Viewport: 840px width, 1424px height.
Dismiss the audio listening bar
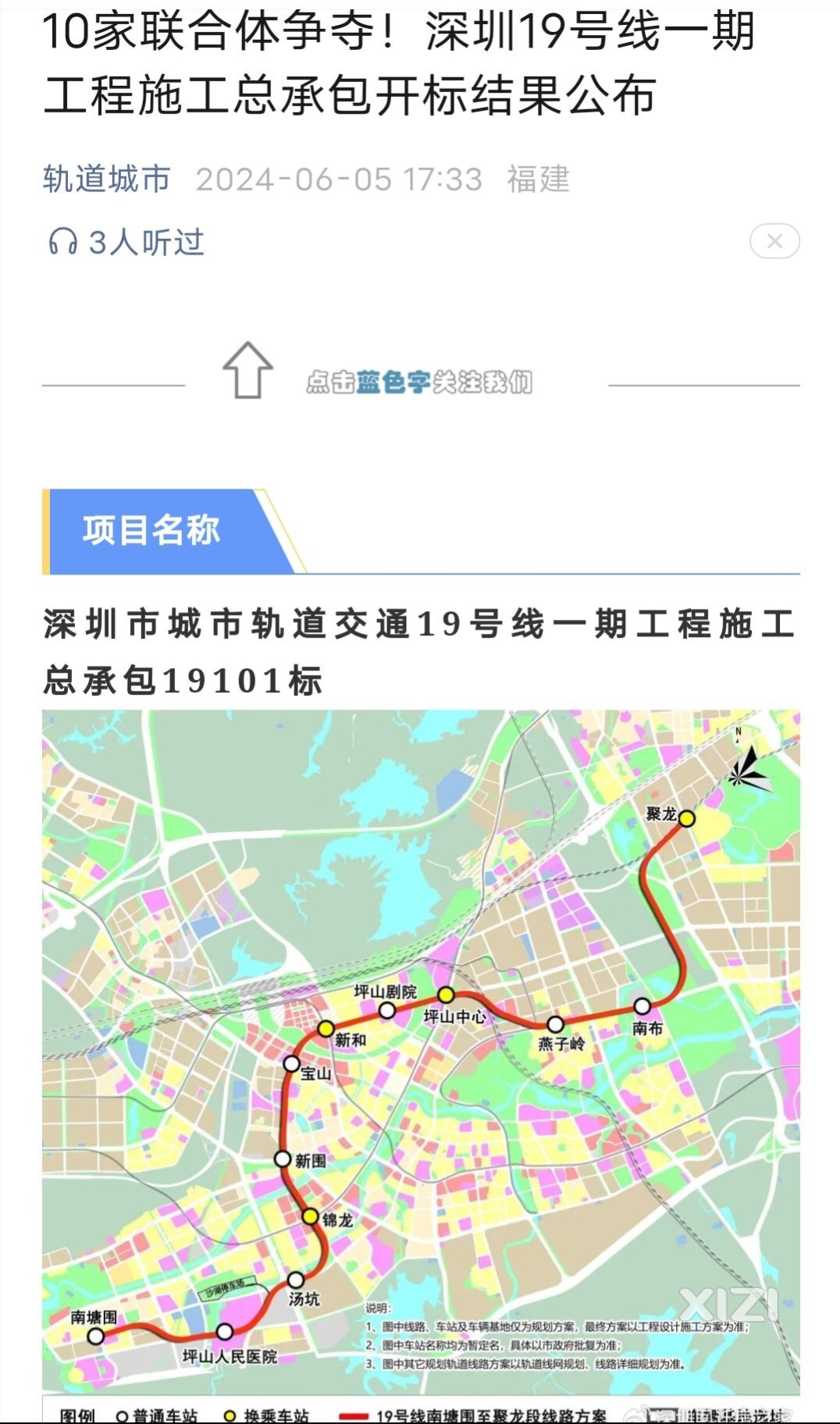pos(774,241)
